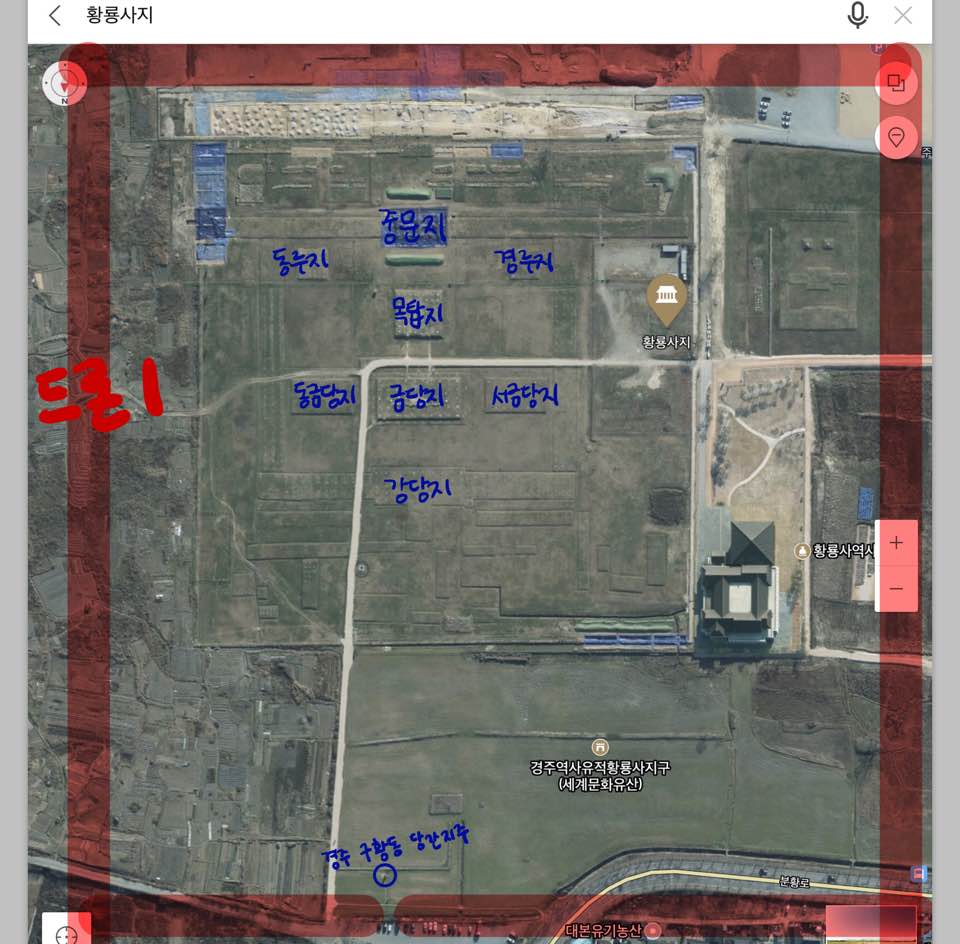Clear the search with the X
The image size is (960, 944).
point(903,15)
